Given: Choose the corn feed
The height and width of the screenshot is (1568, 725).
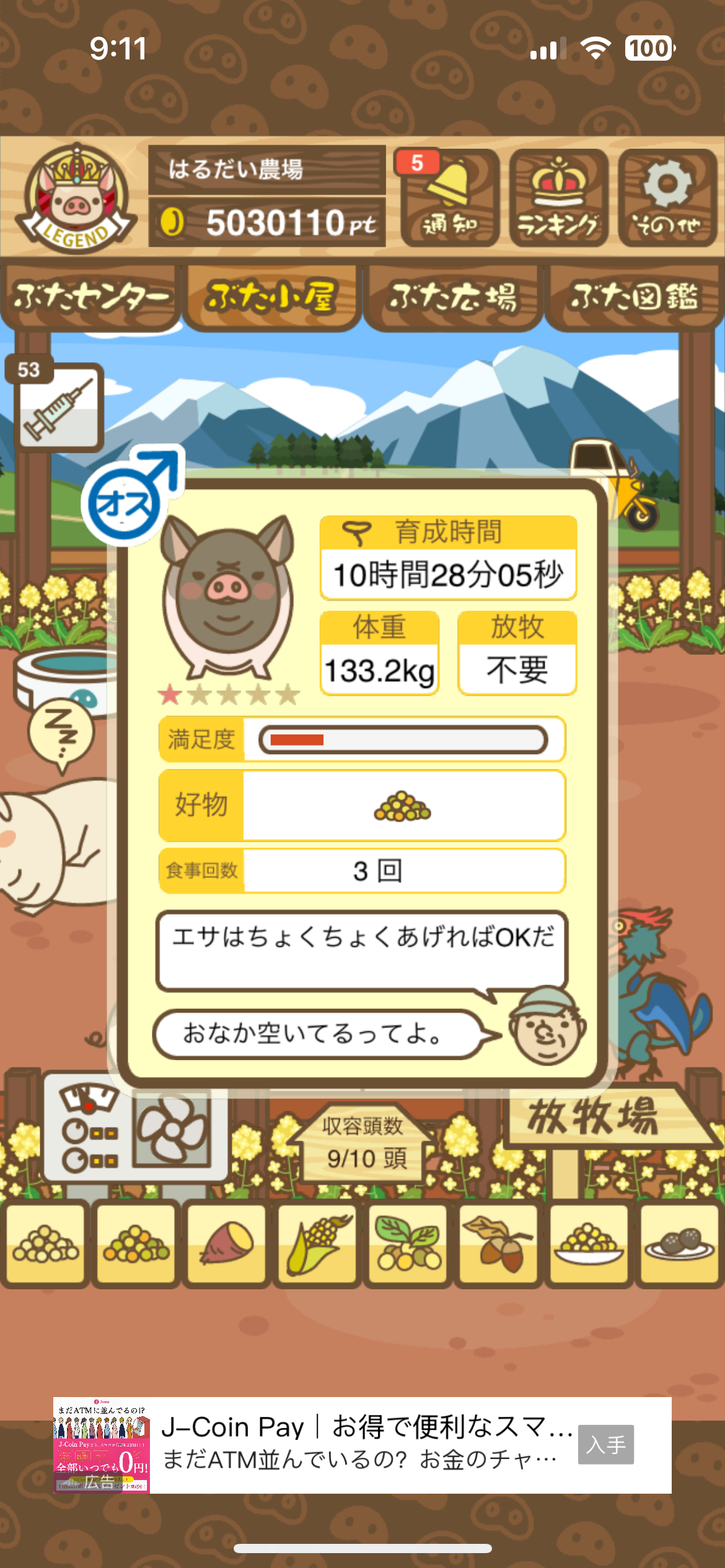Looking at the screenshot, I should 317,1244.
